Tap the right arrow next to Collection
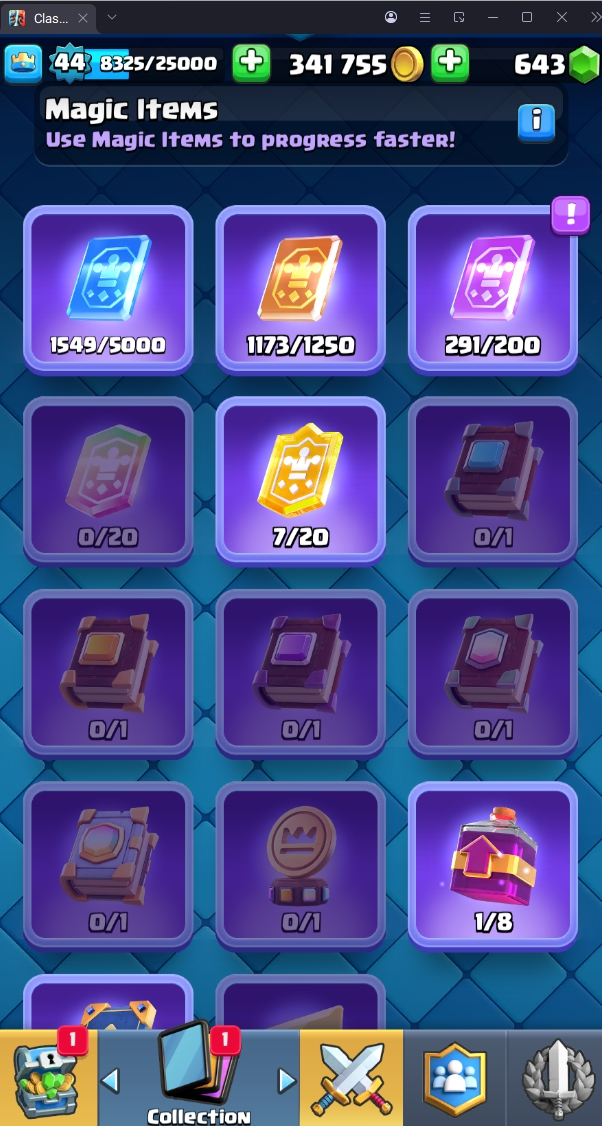The image size is (602, 1126). [x=287, y=1080]
